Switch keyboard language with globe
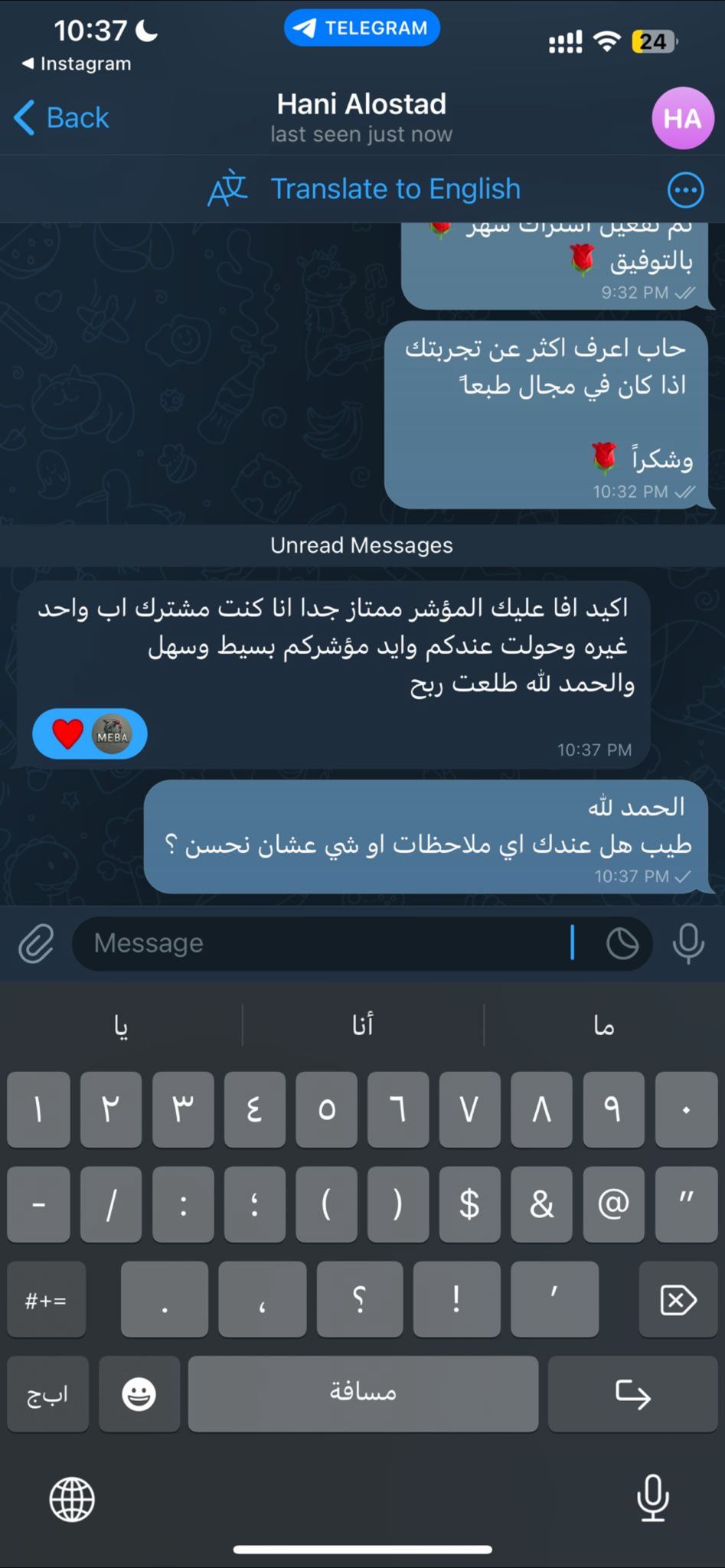This screenshot has height=1568, width=725. [72, 1499]
